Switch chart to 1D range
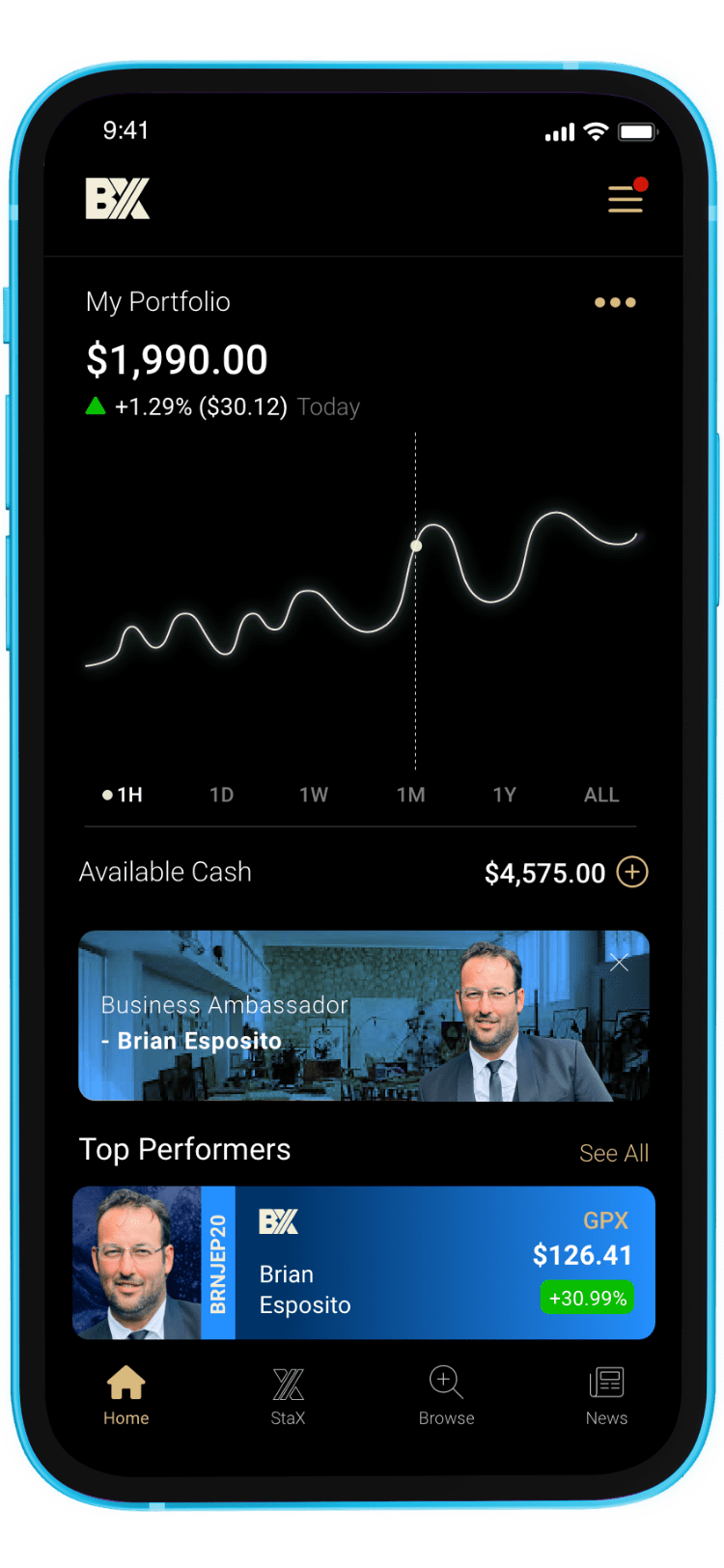The image size is (724, 1568). 222,795
